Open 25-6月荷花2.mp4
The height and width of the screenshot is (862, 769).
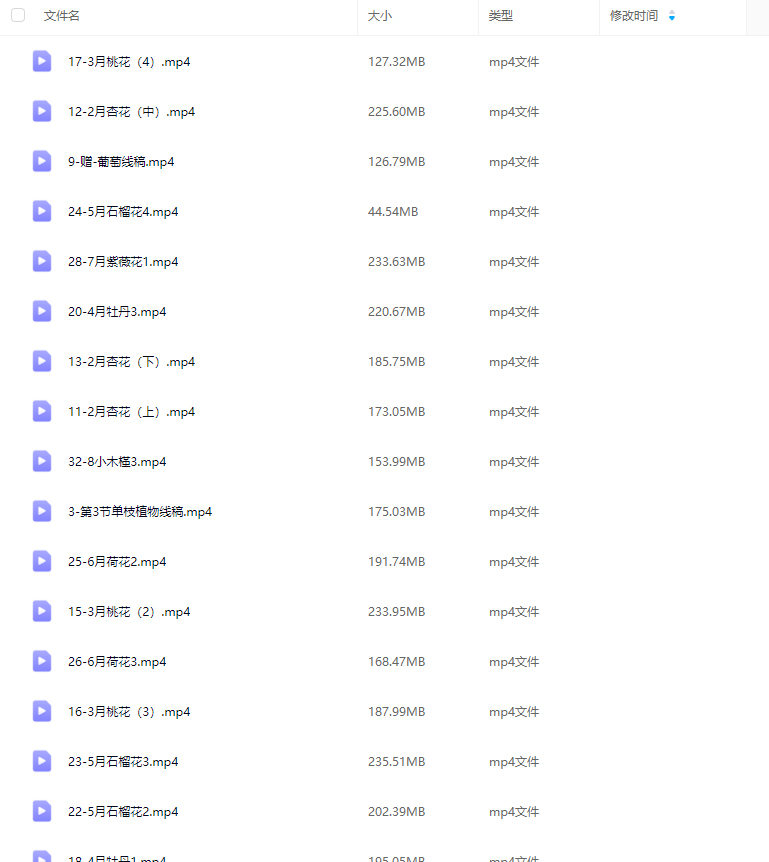coord(117,562)
